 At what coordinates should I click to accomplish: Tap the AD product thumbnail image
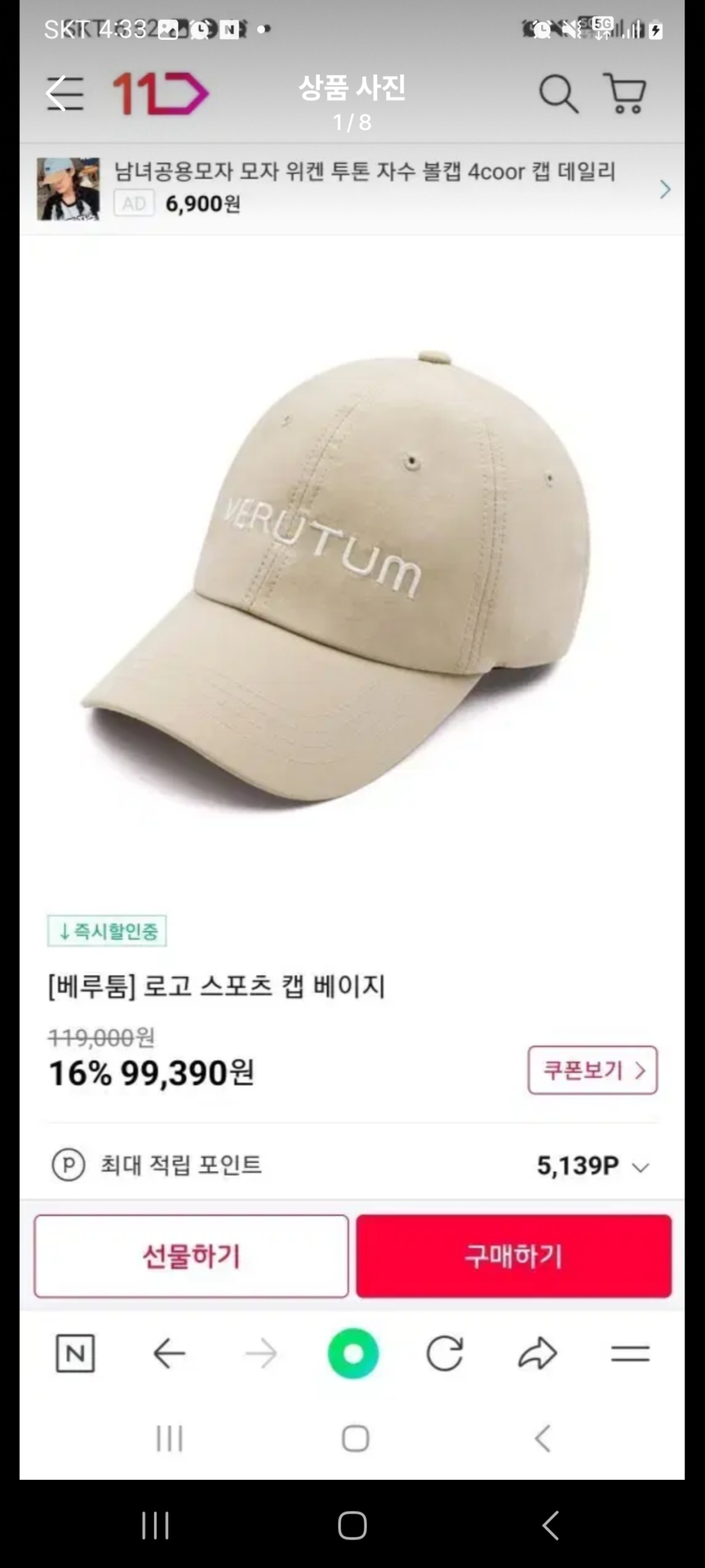69,188
